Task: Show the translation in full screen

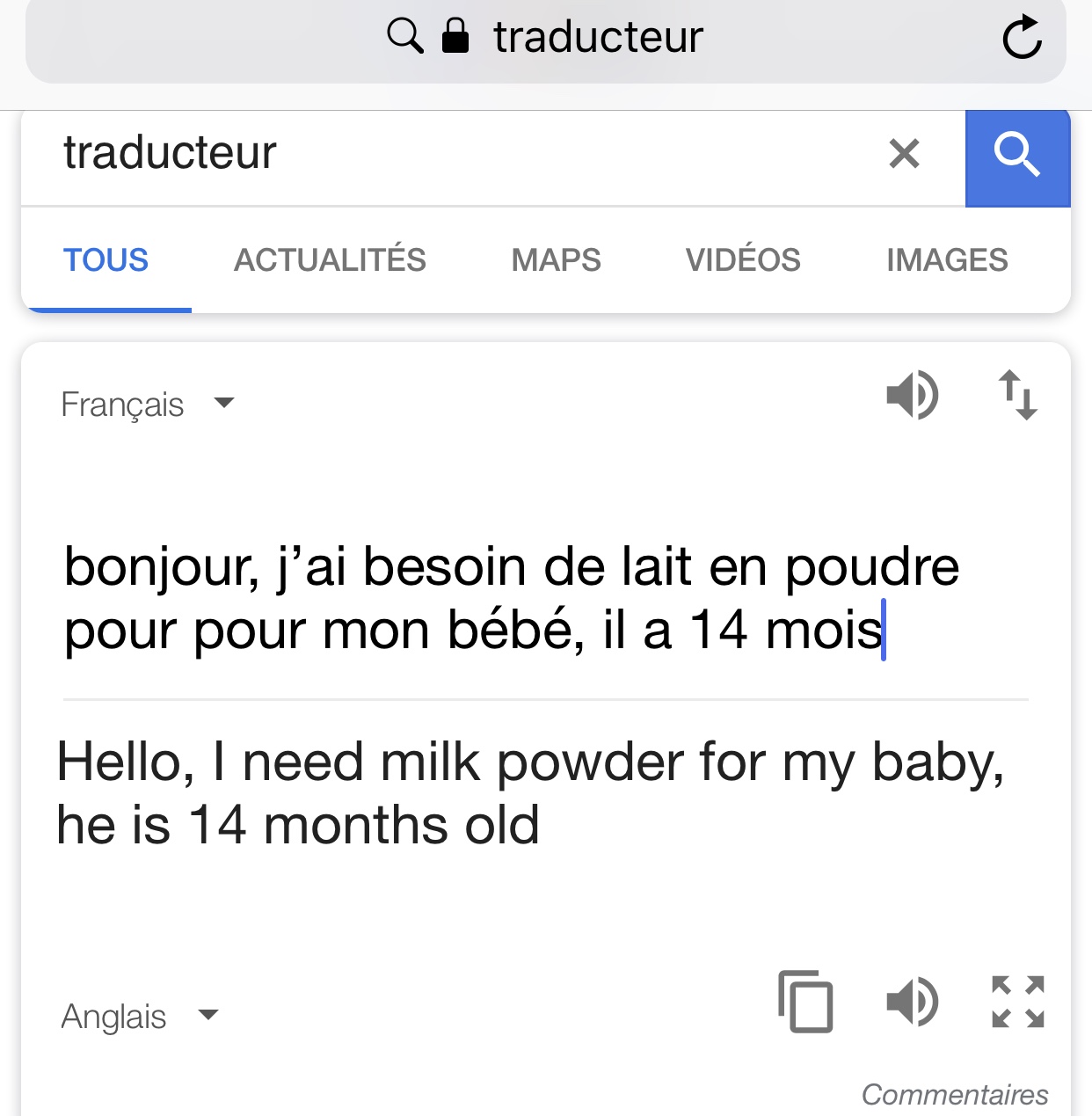Action: click(1017, 1002)
